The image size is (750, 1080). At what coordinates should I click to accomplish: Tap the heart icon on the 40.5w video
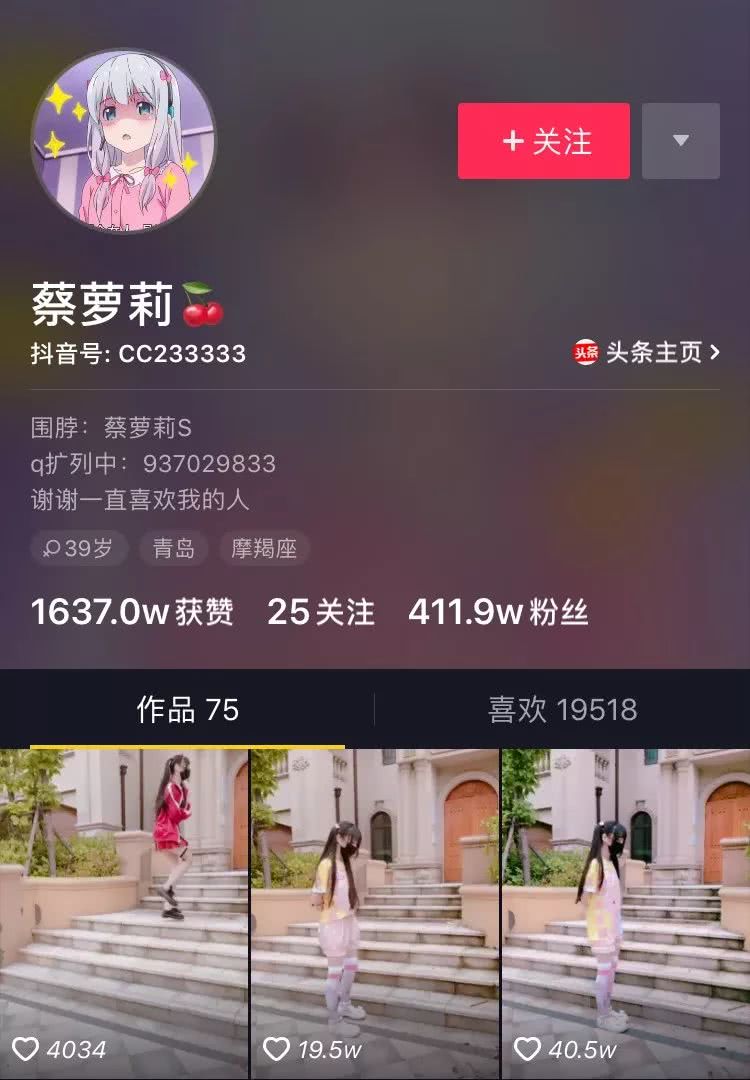(x=527, y=1050)
